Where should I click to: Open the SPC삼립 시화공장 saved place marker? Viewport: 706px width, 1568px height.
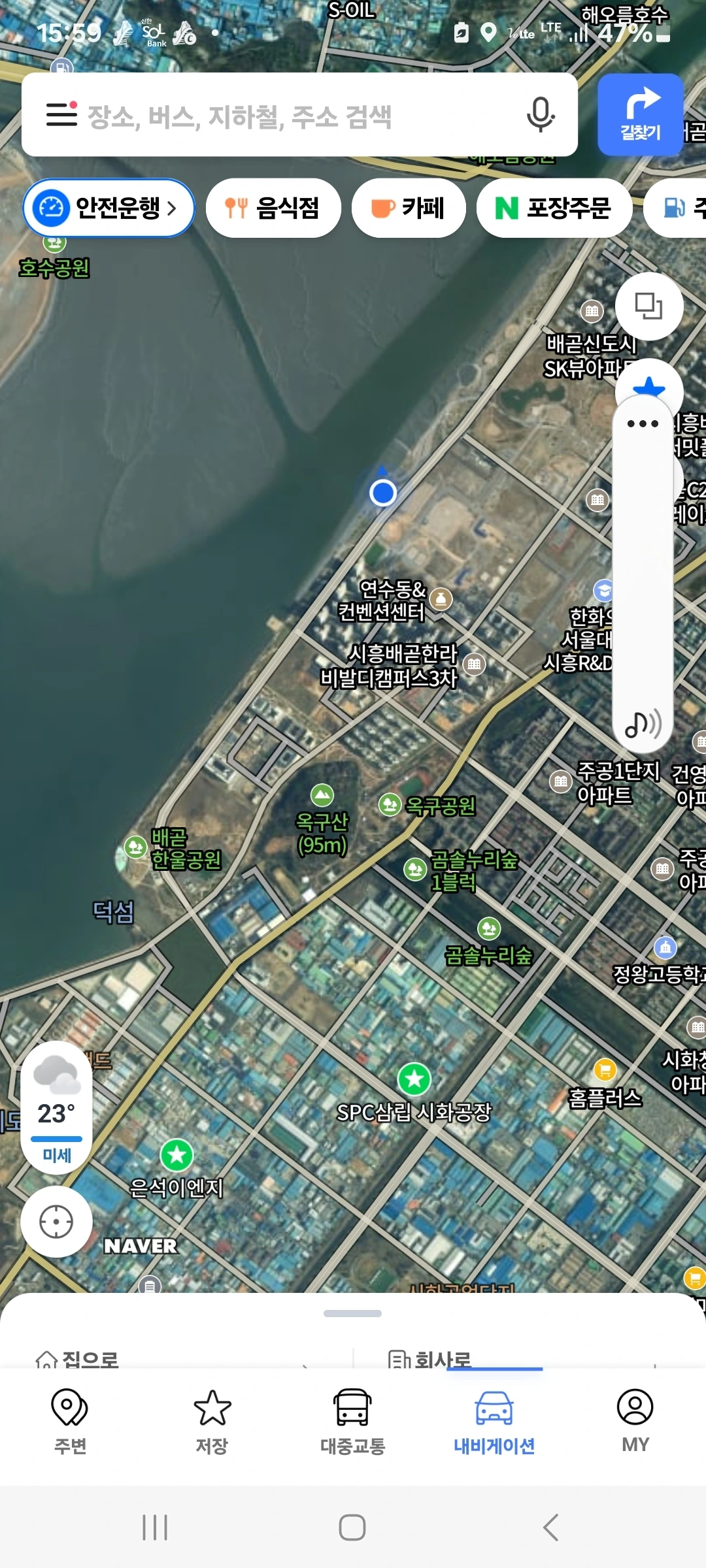(x=414, y=1079)
